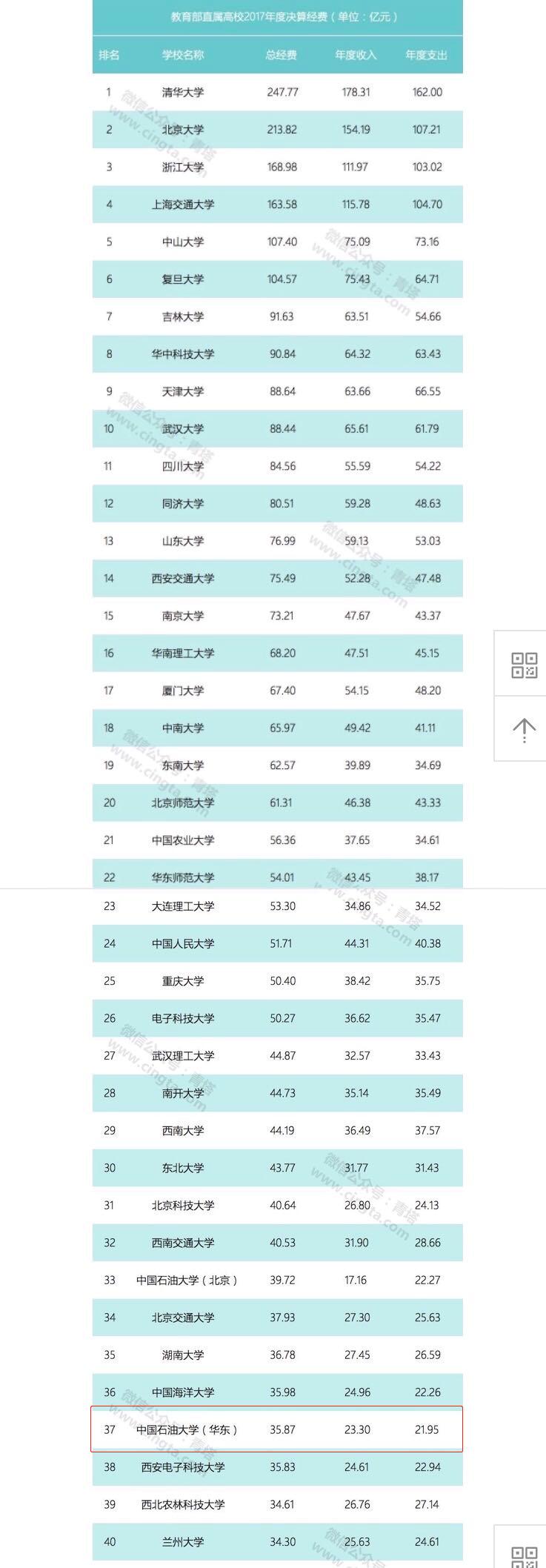Screen dimensions: 546x1568
Task: Click the back-to-top arrow icon
Action: [x=525, y=730]
